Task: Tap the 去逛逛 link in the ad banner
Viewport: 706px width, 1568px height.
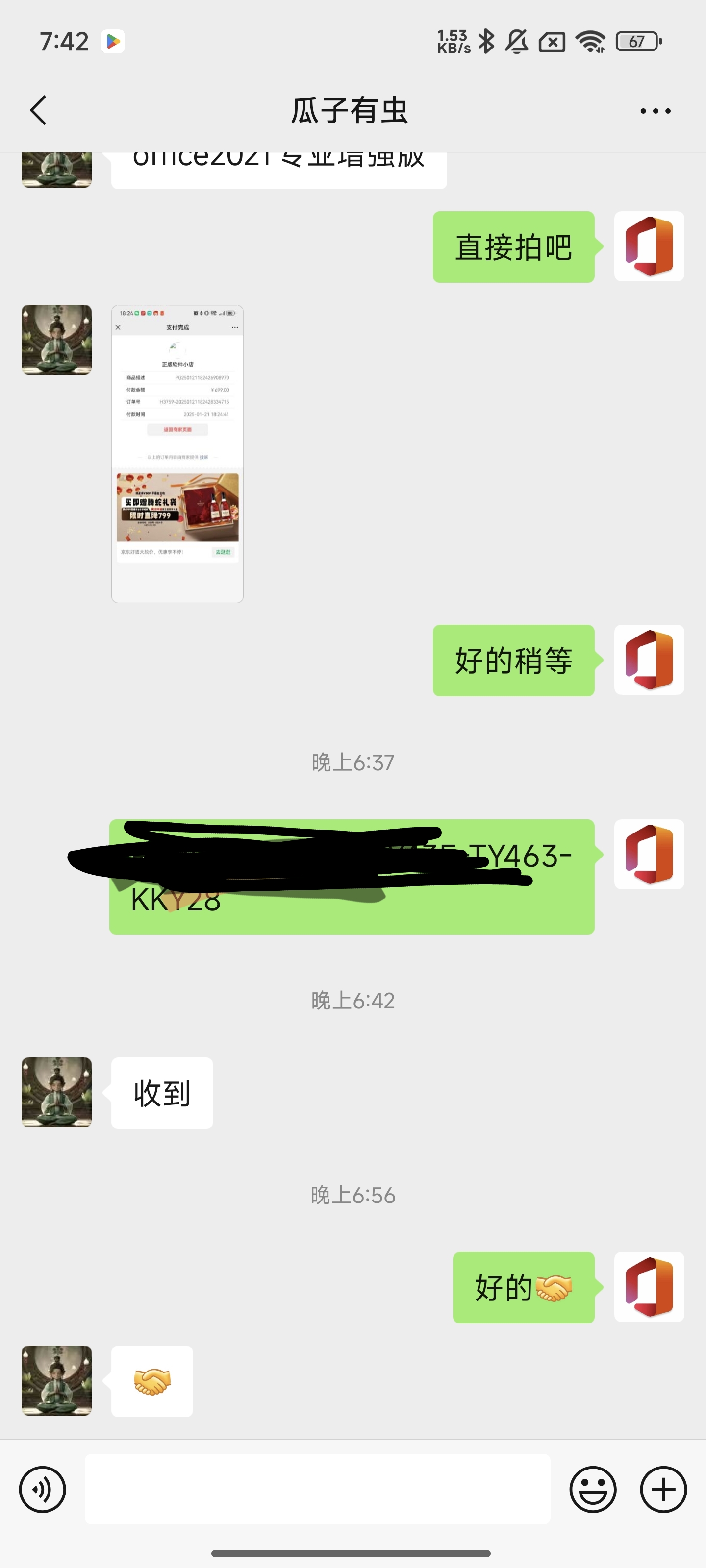Action: point(223,551)
